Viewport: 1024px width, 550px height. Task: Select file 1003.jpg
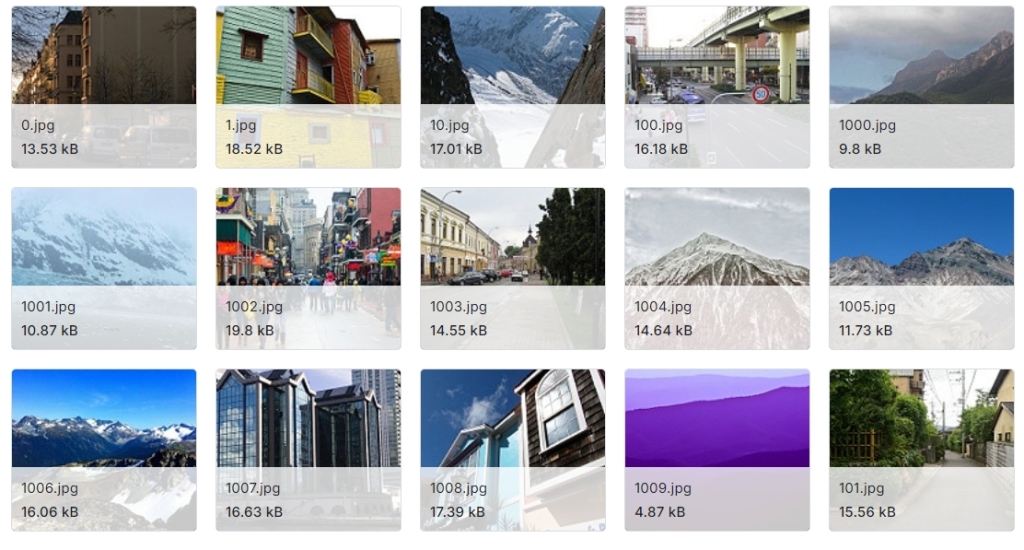[512, 268]
